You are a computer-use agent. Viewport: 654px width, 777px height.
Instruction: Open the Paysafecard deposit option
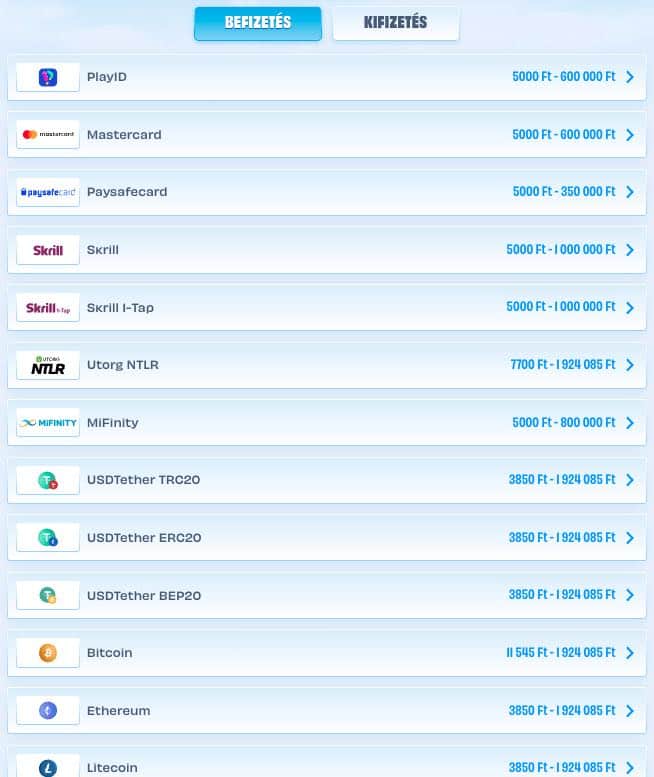[326, 192]
